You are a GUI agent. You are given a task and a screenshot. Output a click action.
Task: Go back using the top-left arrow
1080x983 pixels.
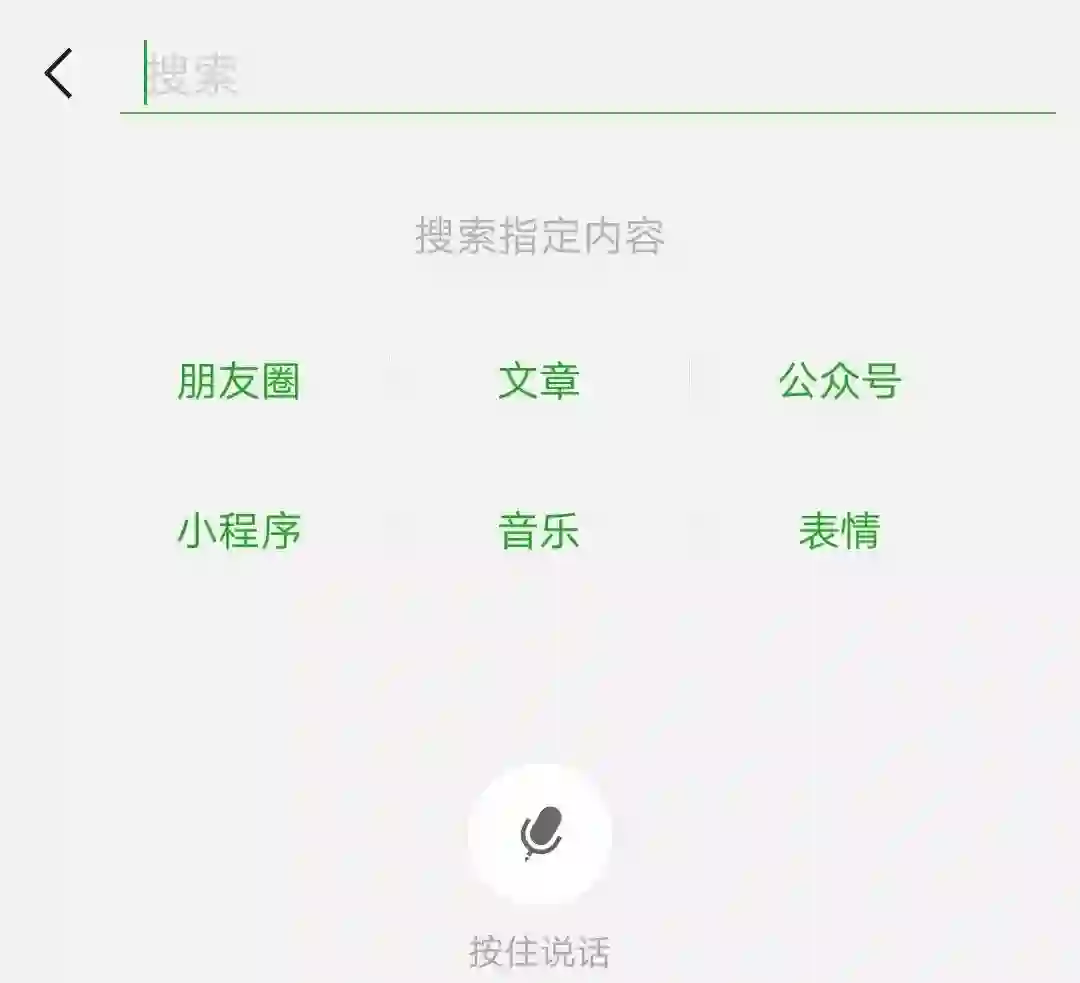[59, 73]
